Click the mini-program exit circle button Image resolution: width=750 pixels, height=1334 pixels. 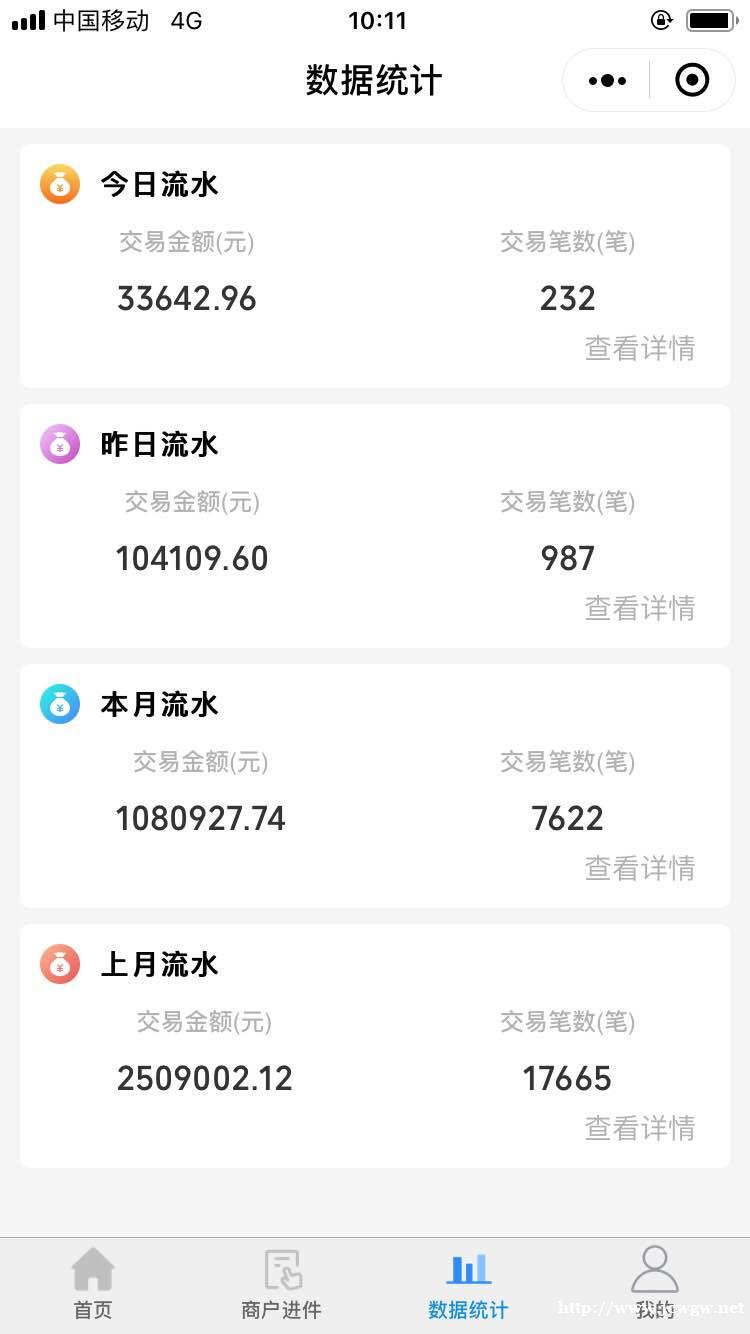pos(692,80)
